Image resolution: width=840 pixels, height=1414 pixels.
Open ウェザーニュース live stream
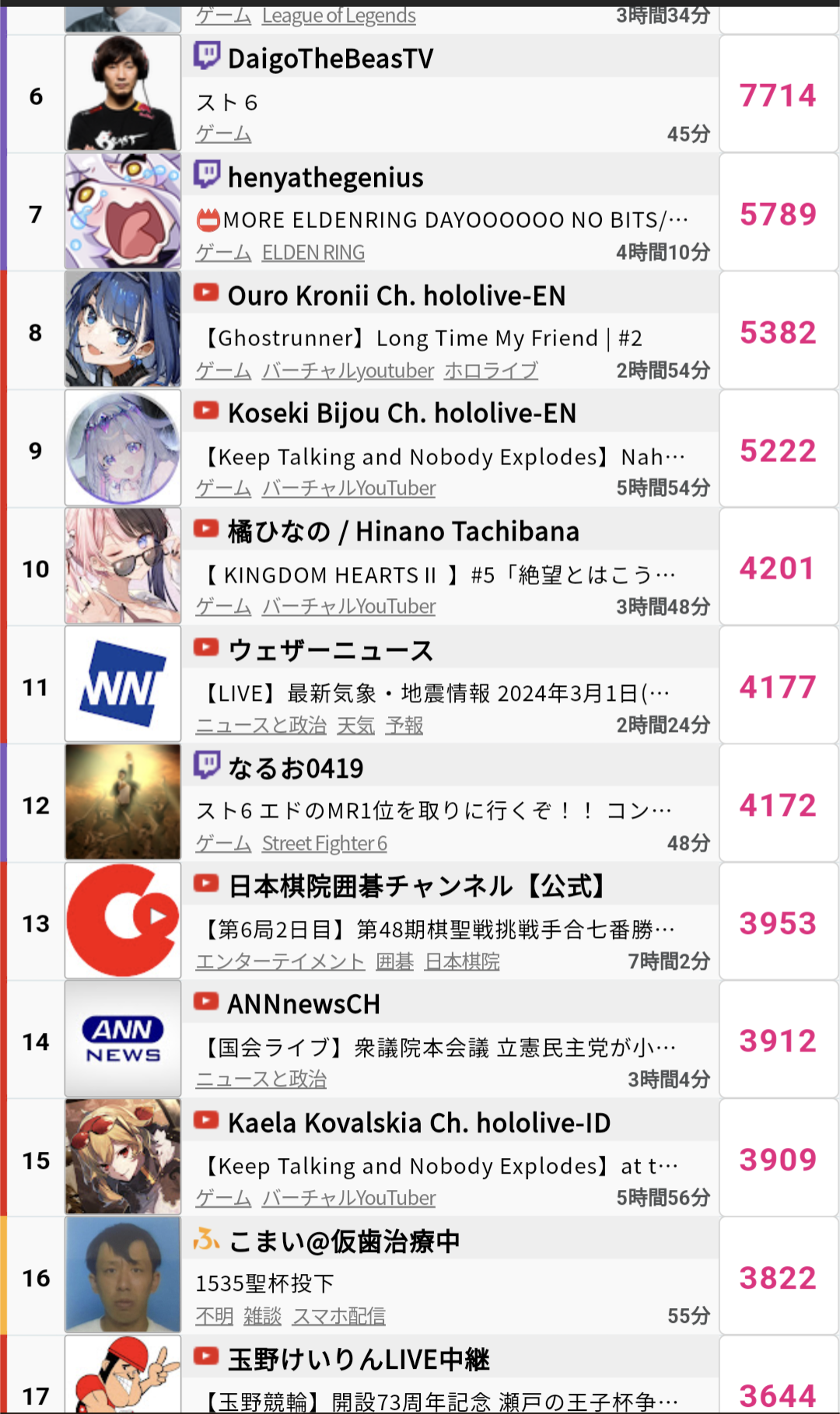(x=330, y=650)
